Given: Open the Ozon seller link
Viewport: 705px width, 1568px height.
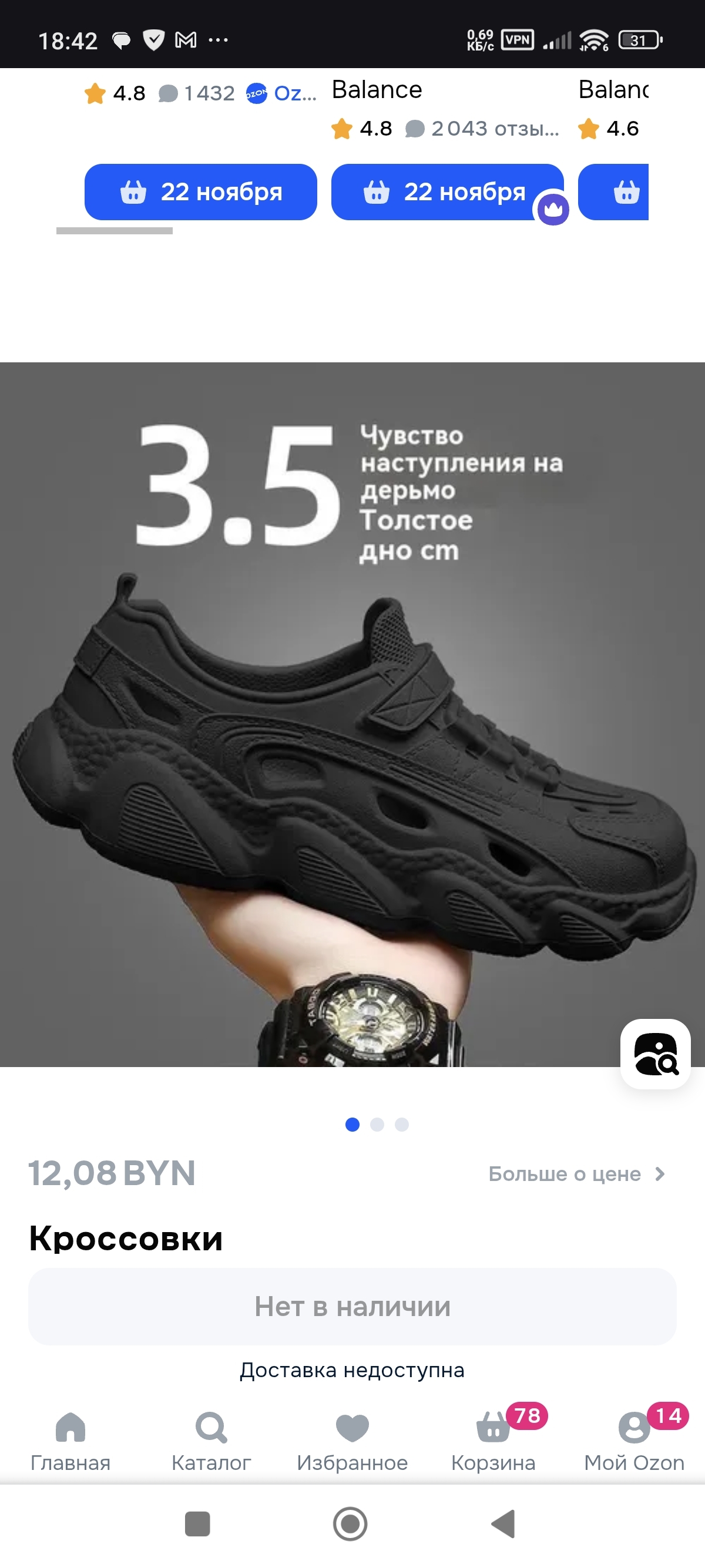Looking at the screenshot, I should [281, 93].
